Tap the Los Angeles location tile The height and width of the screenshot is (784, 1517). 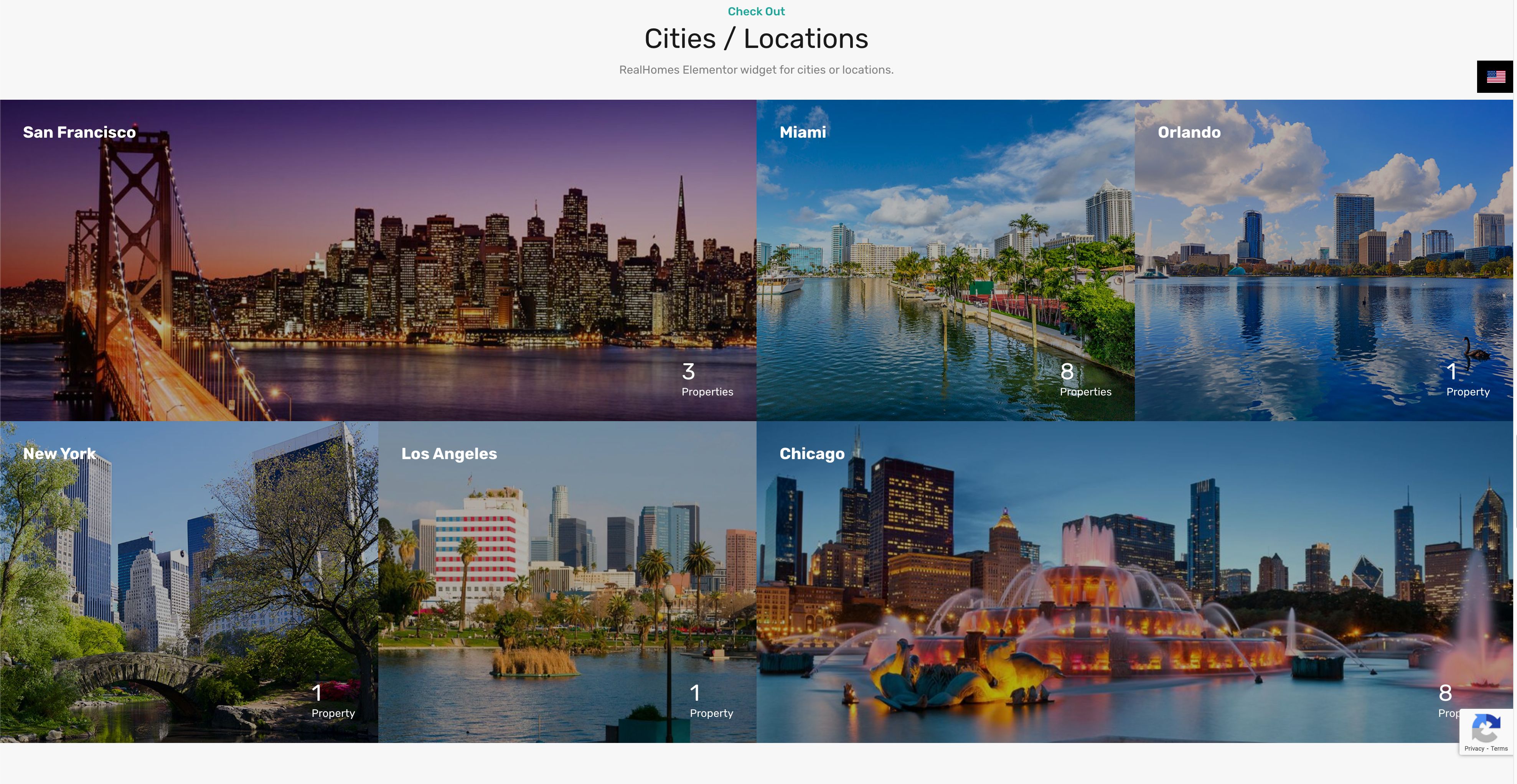click(x=567, y=581)
